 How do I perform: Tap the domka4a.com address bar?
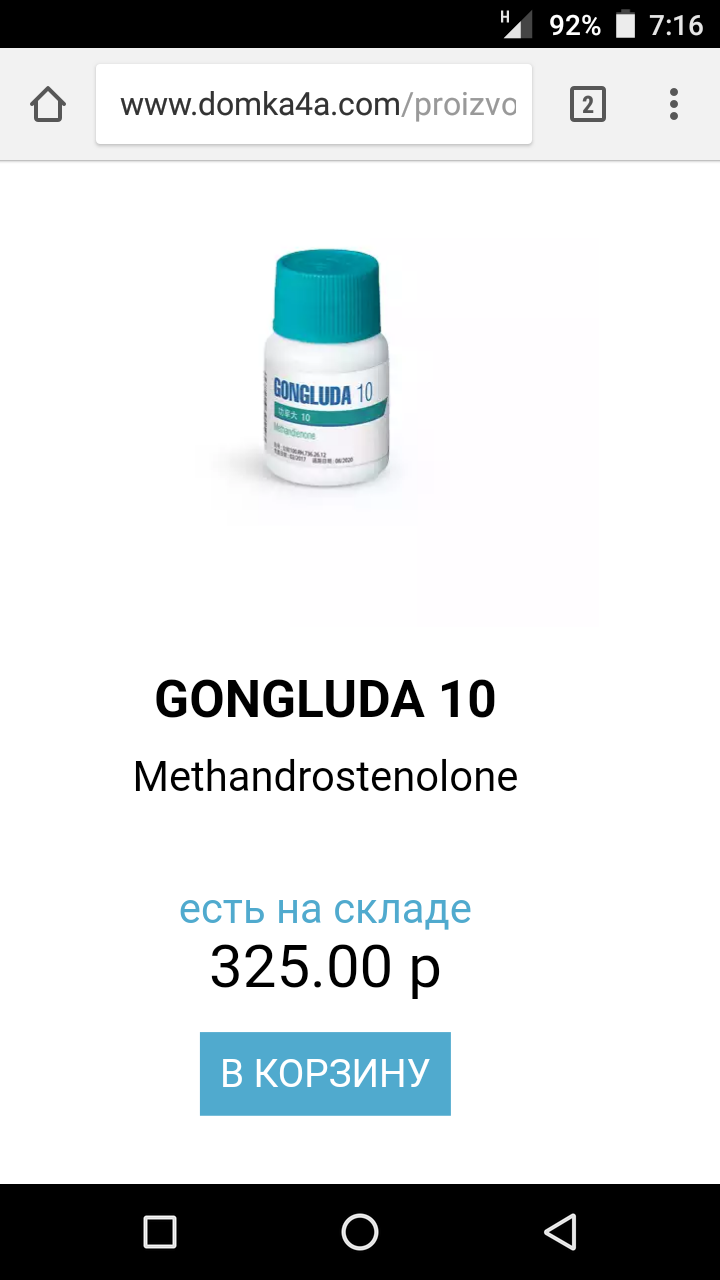coord(314,104)
